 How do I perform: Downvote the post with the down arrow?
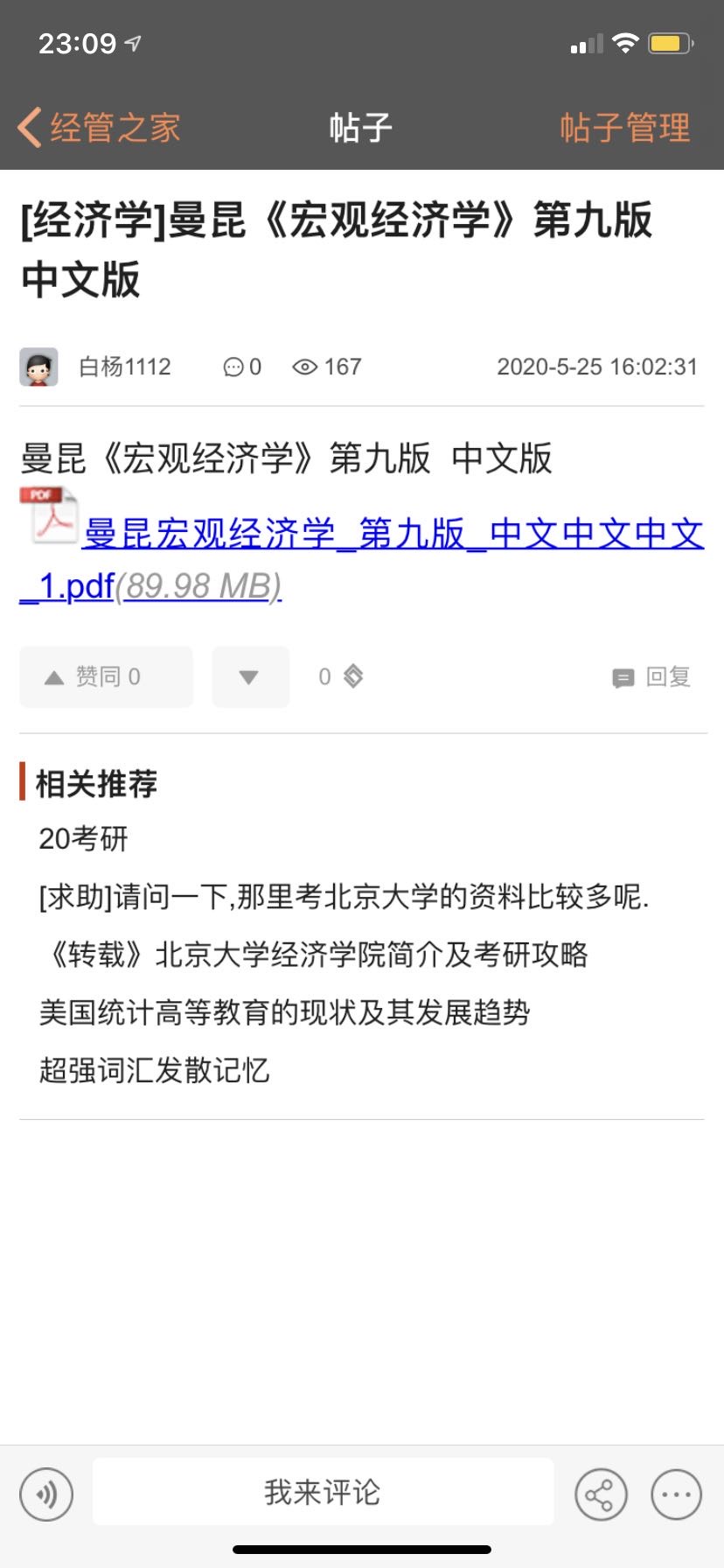pos(250,676)
